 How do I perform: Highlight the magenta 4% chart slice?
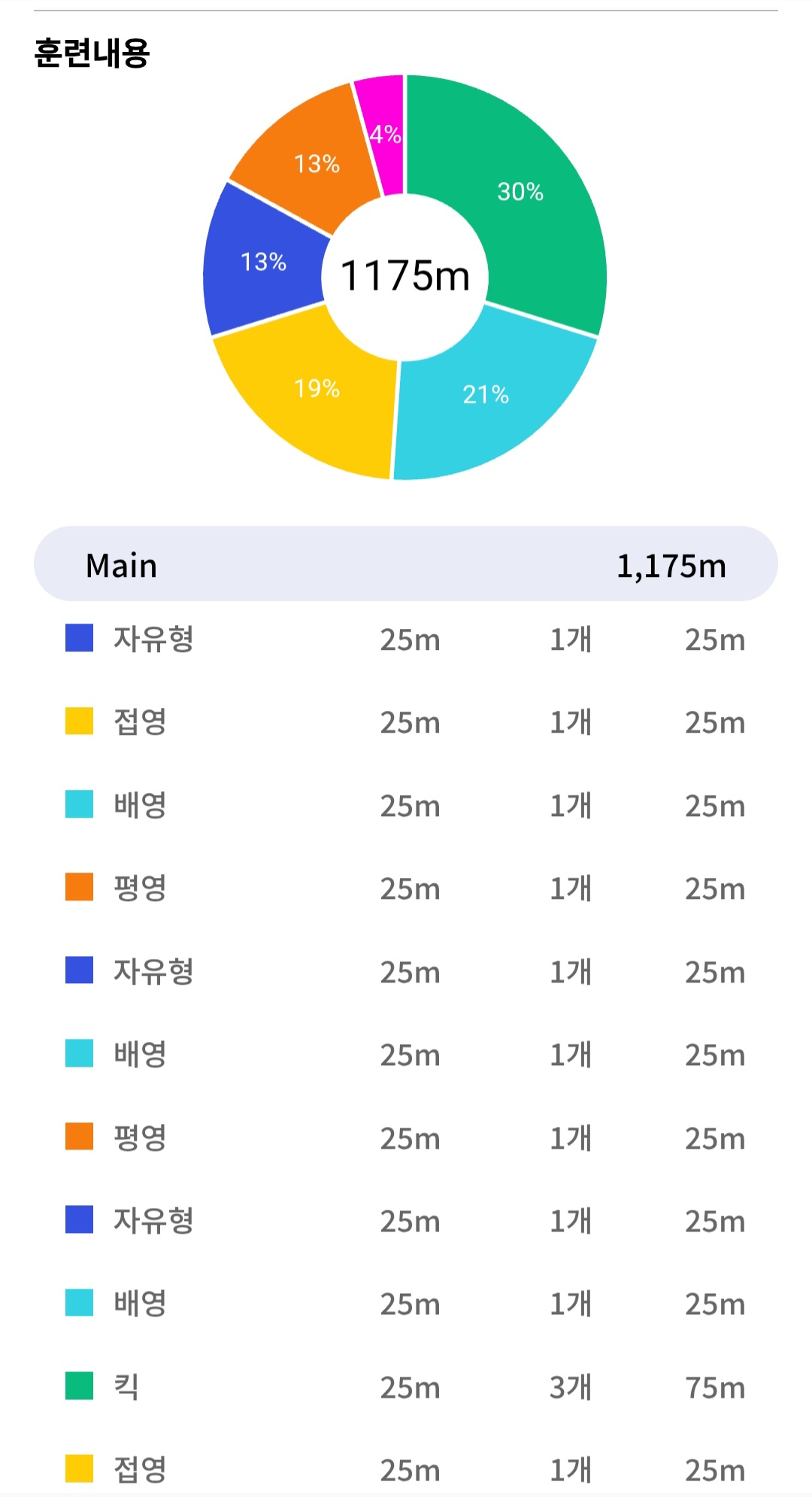click(383, 134)
